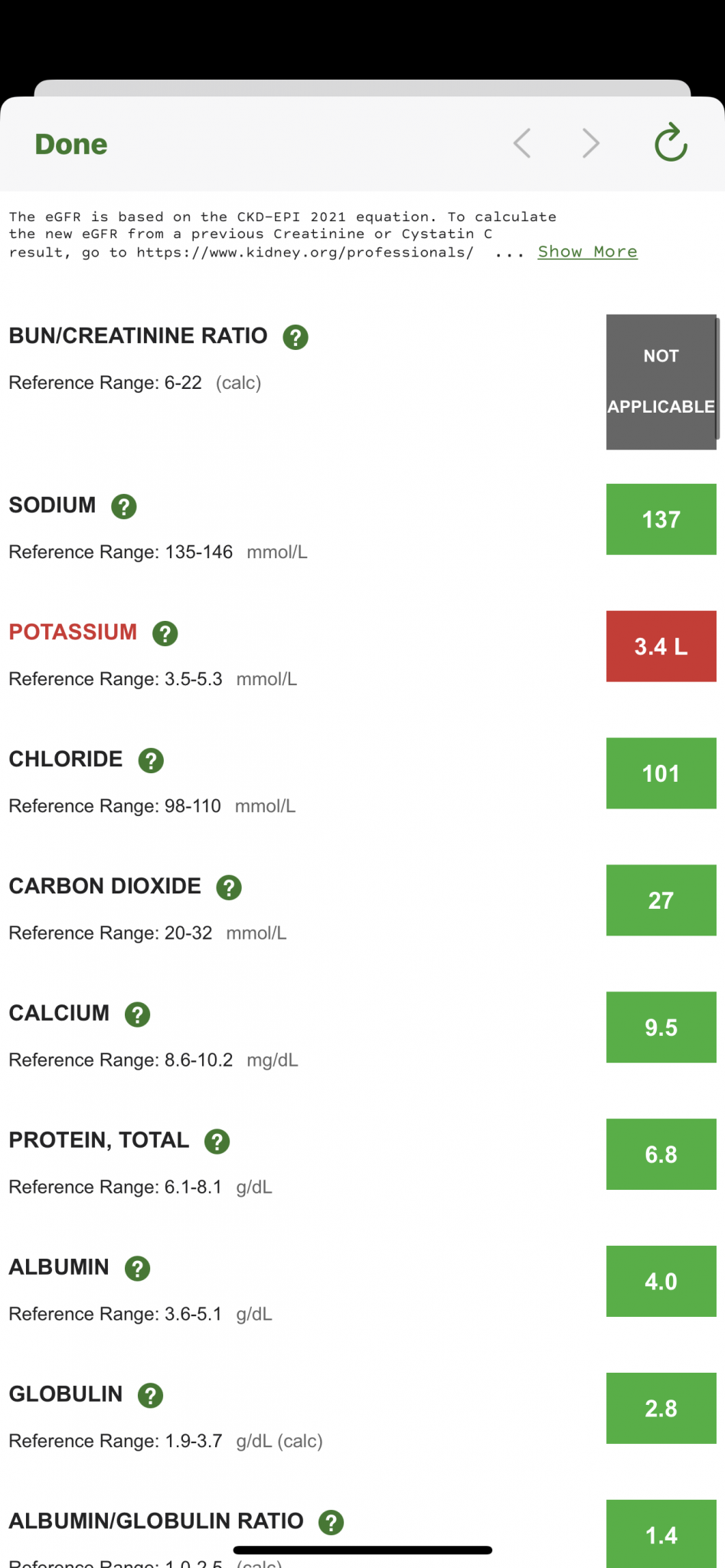This screenshot has width=725, height=1568.
Task: Open the Globulin help icon
Action: pyautogui.click(x=151, y=1396)
